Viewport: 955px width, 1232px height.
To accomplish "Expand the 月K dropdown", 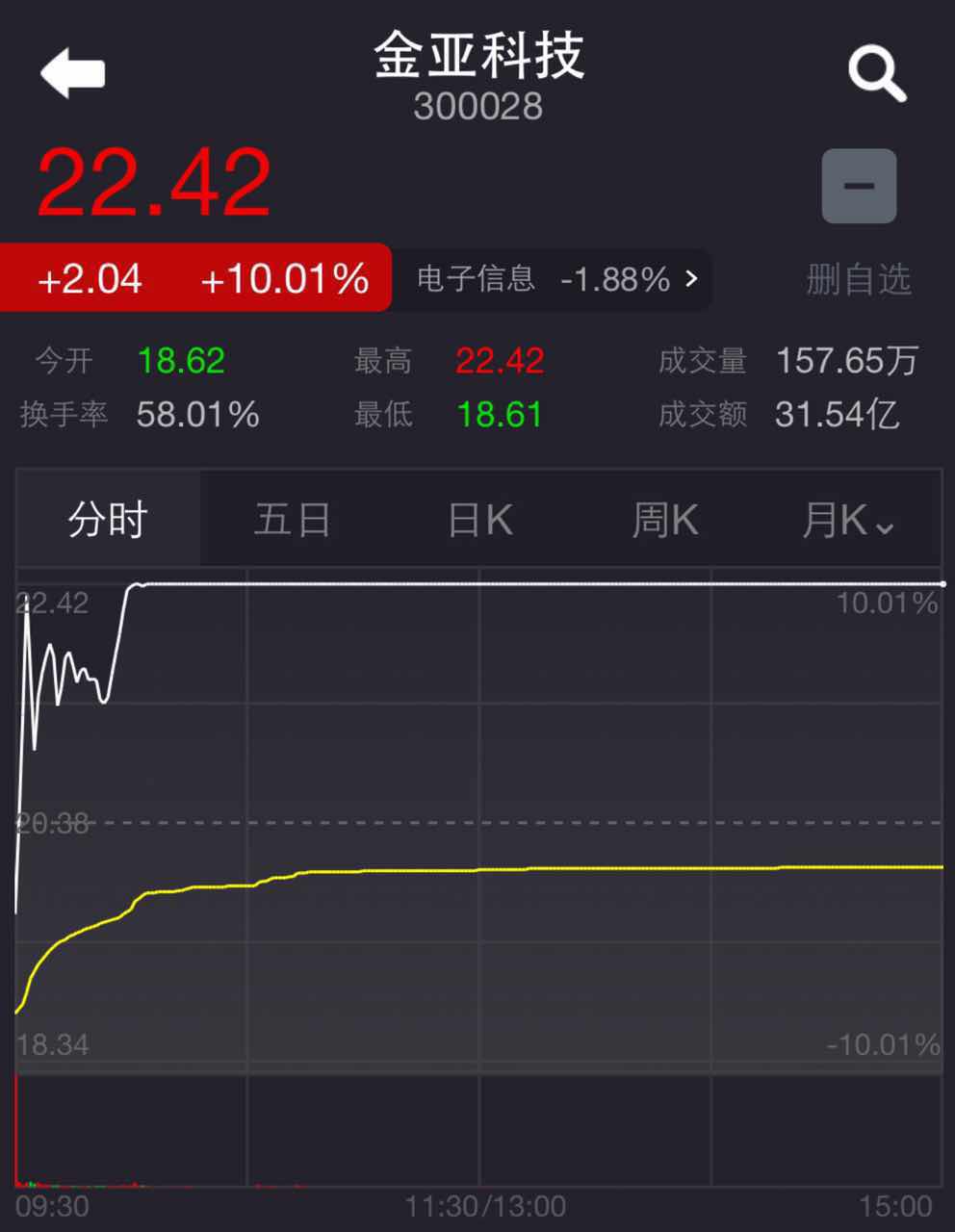I will pos(848,521).
